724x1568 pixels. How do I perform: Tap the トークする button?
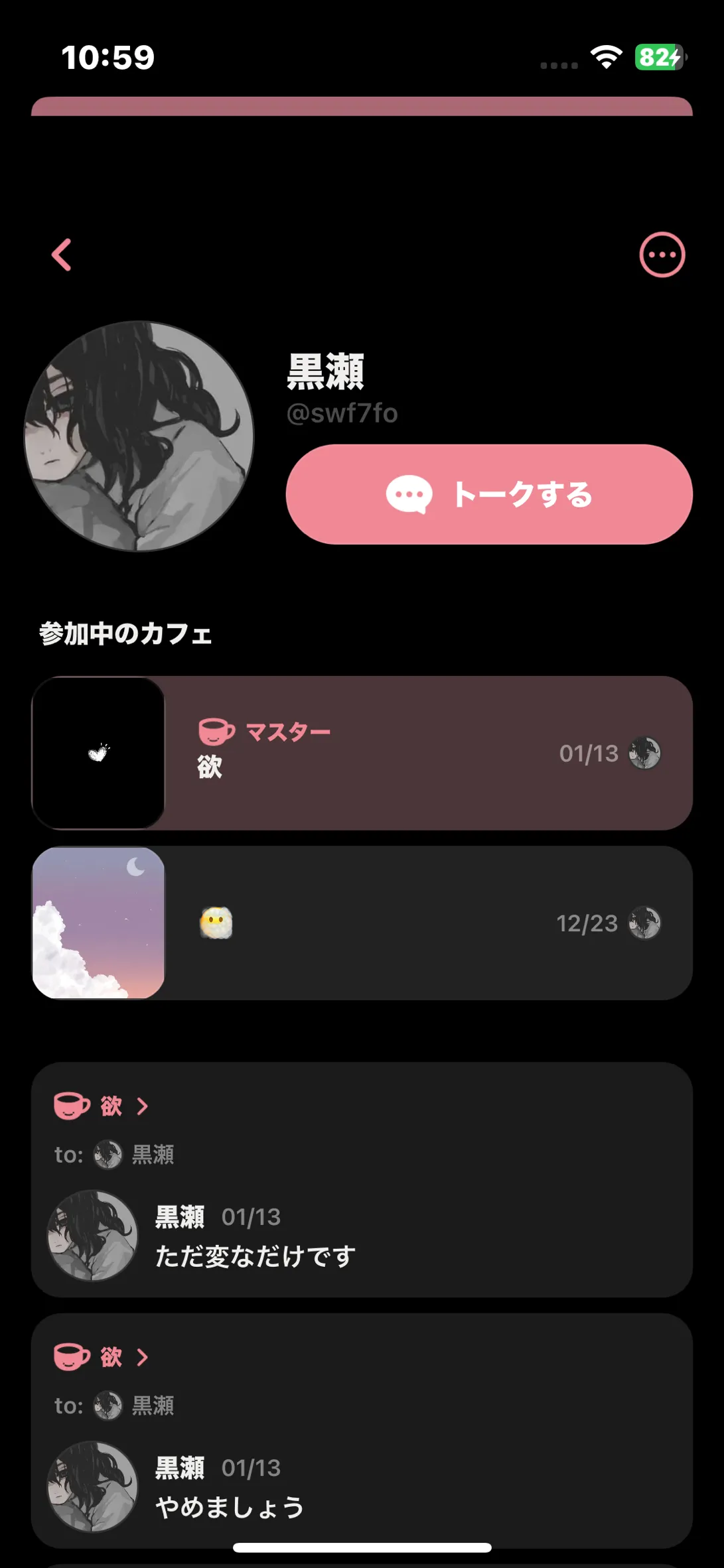coord(489,494)
